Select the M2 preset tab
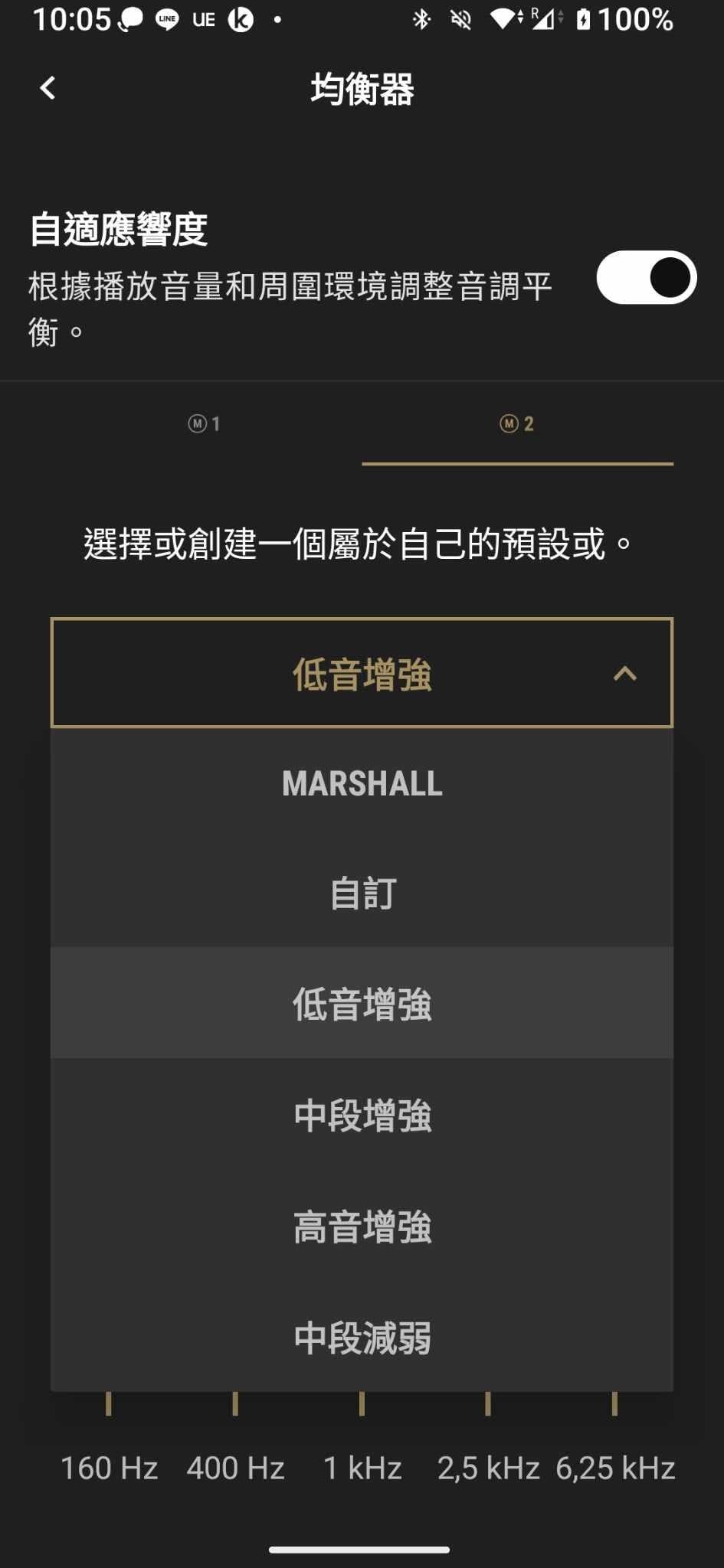724x1568 pixels. tap(517, 423)
